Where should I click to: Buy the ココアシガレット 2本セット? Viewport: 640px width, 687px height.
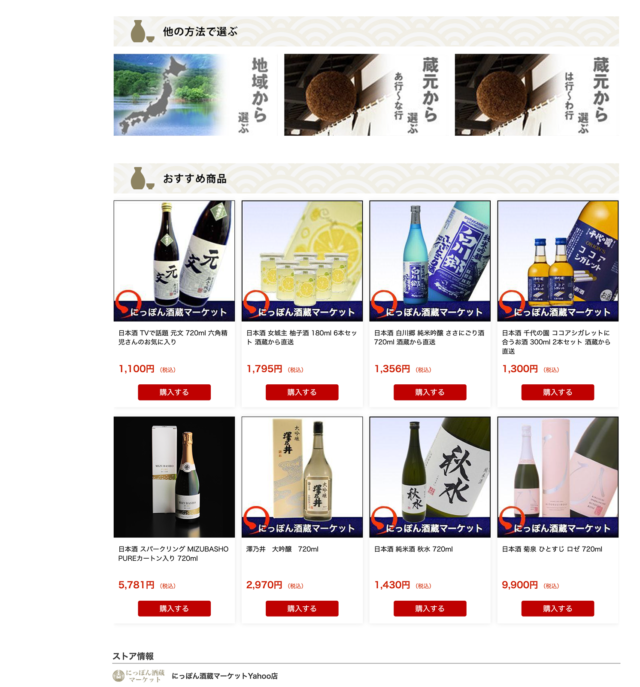(558, 392)
